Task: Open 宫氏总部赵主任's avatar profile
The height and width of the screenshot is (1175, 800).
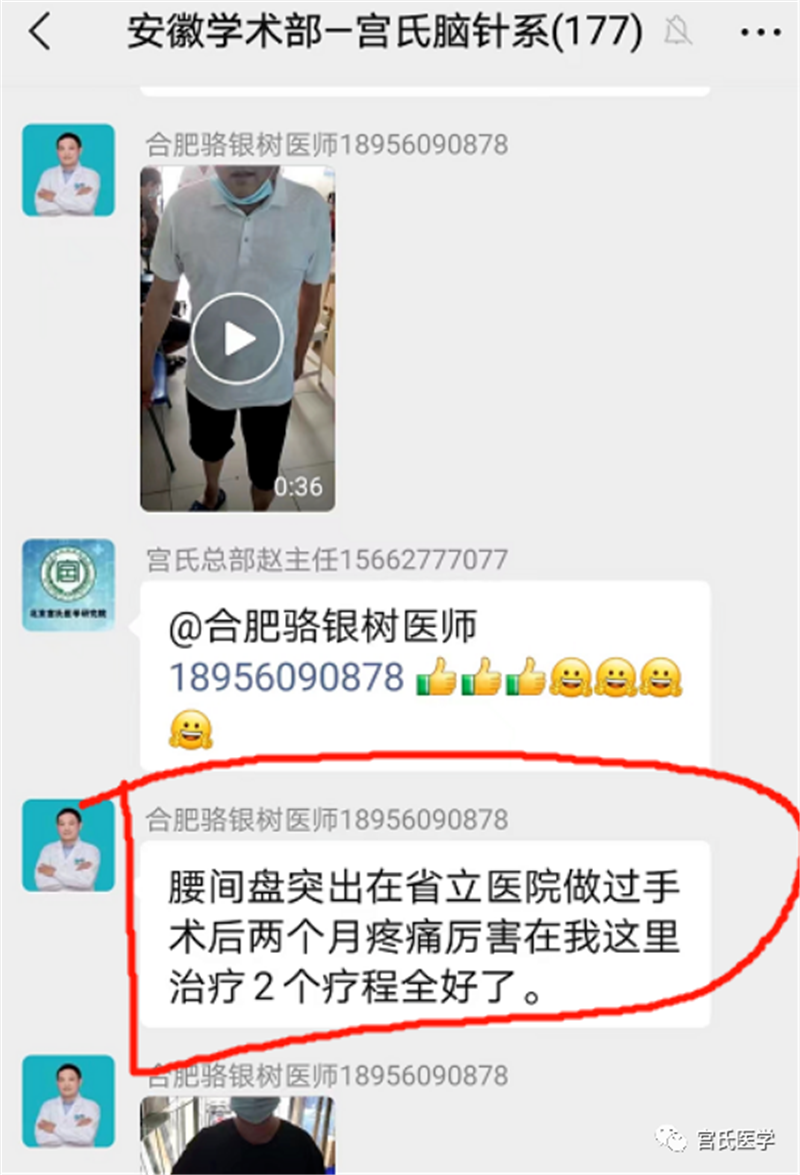Action: tap(68, 585)
